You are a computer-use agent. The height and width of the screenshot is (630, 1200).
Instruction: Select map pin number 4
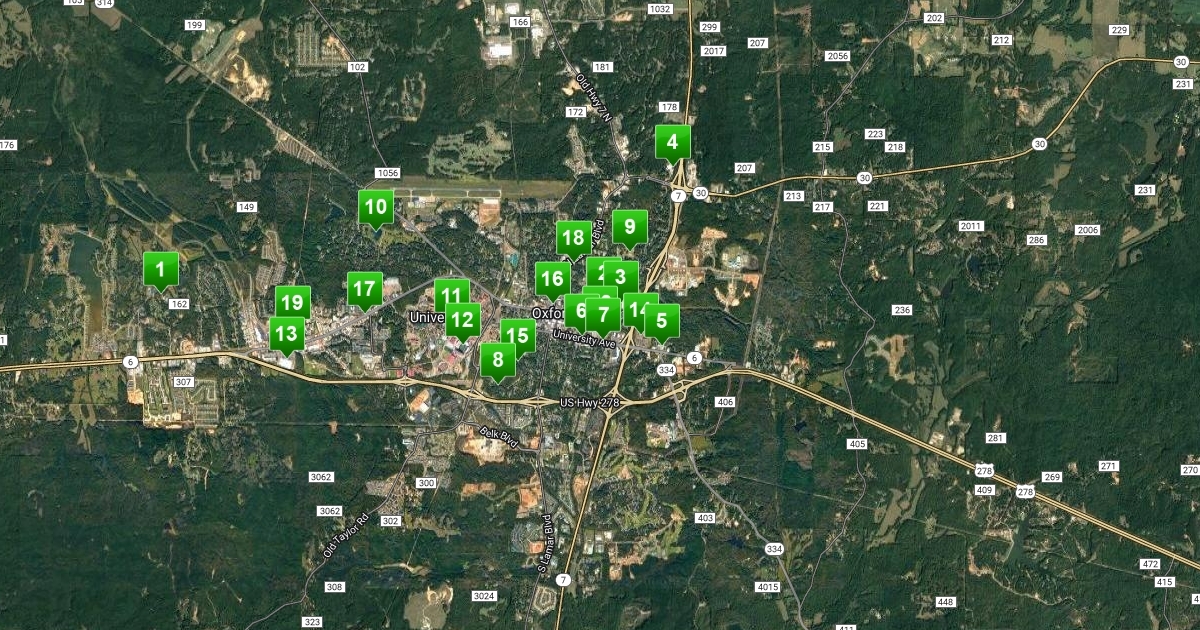coord(672,142)
